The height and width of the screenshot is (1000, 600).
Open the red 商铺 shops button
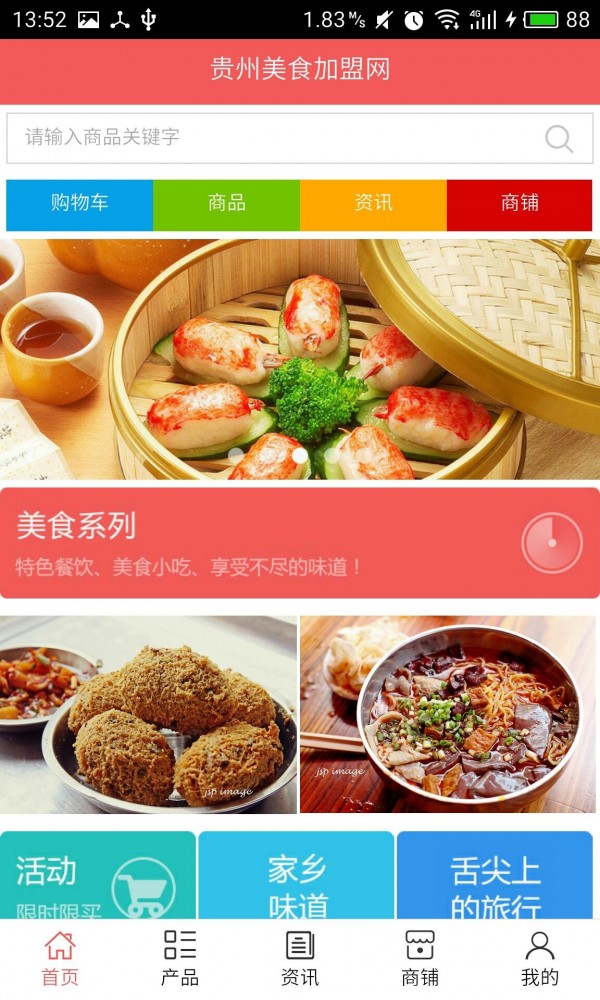click(x=519, y=204)
